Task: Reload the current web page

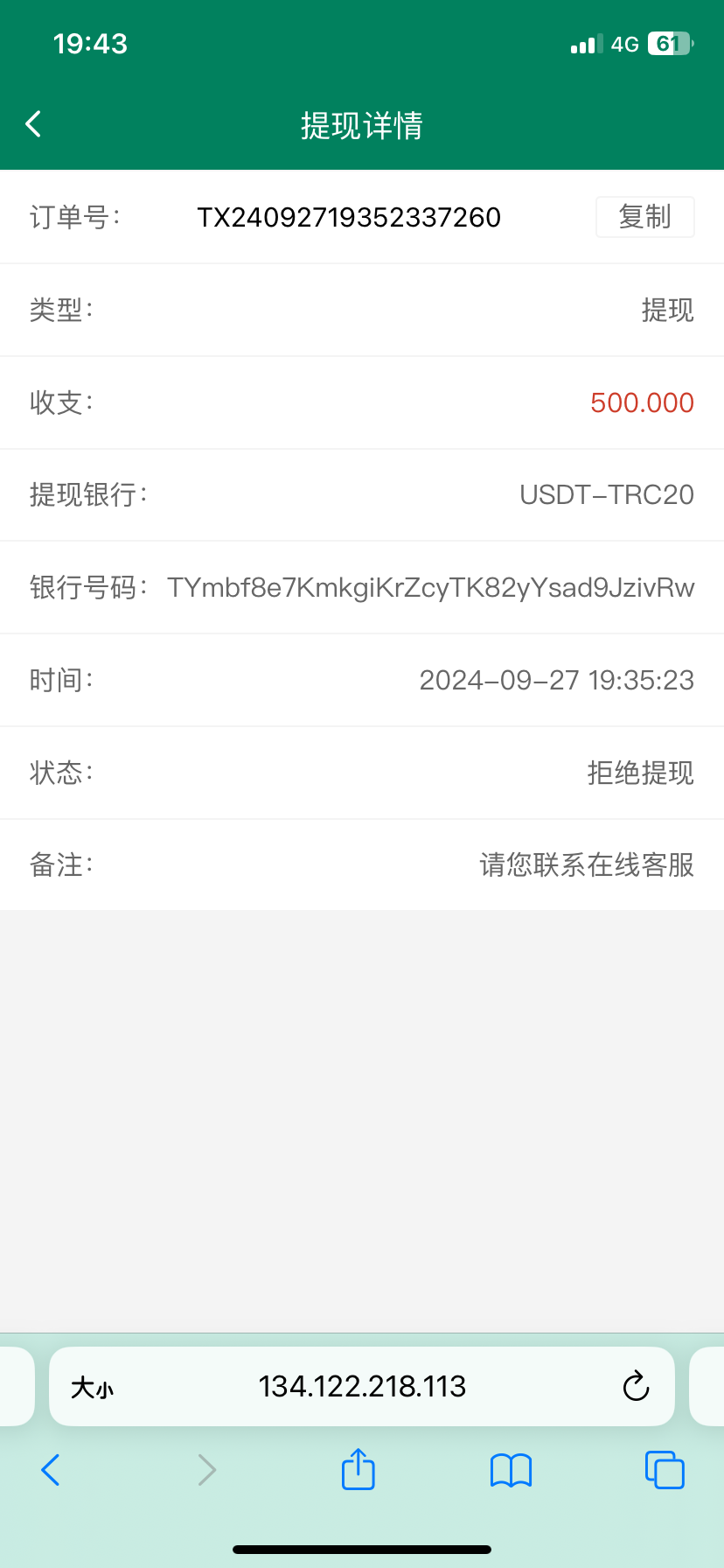Action: coord(636,1386)
